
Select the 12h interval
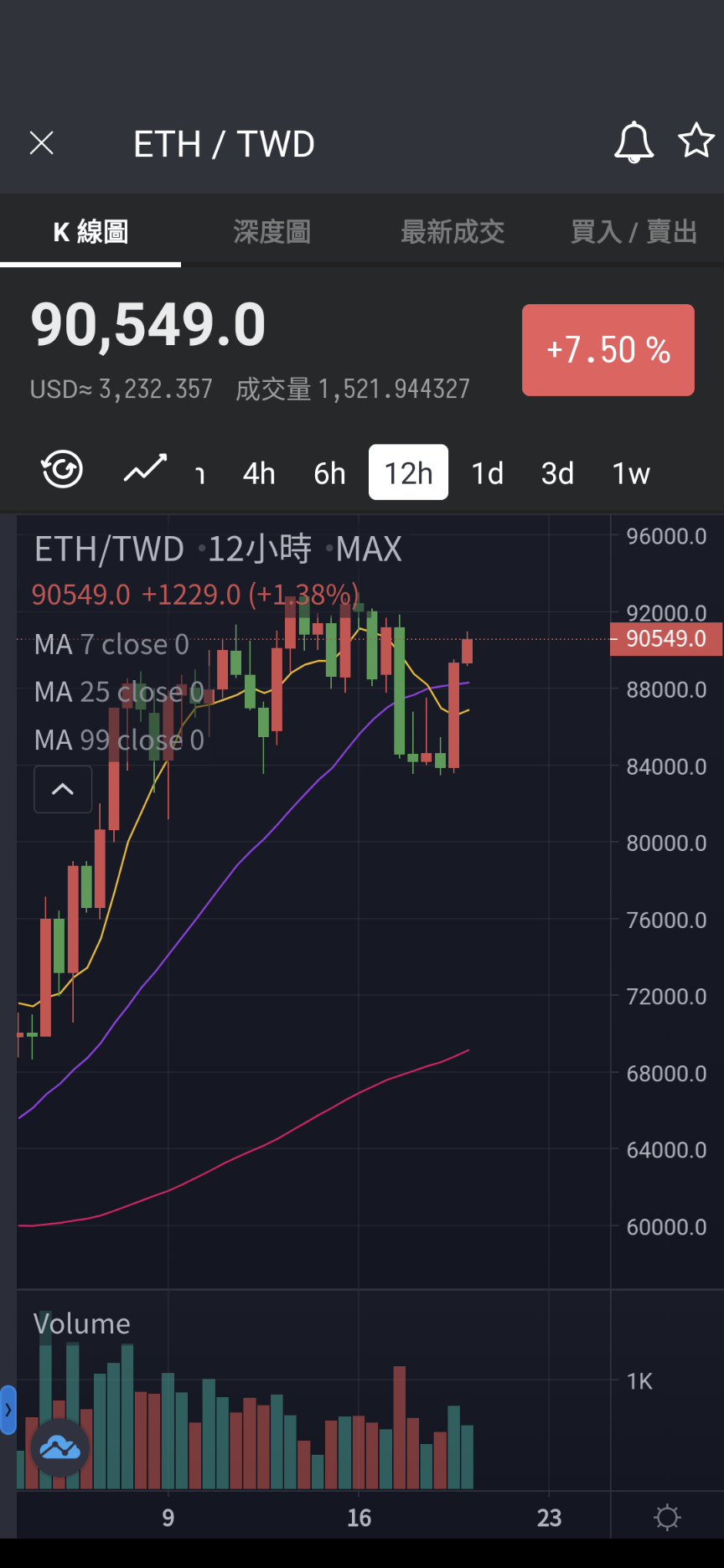point(408,472)
